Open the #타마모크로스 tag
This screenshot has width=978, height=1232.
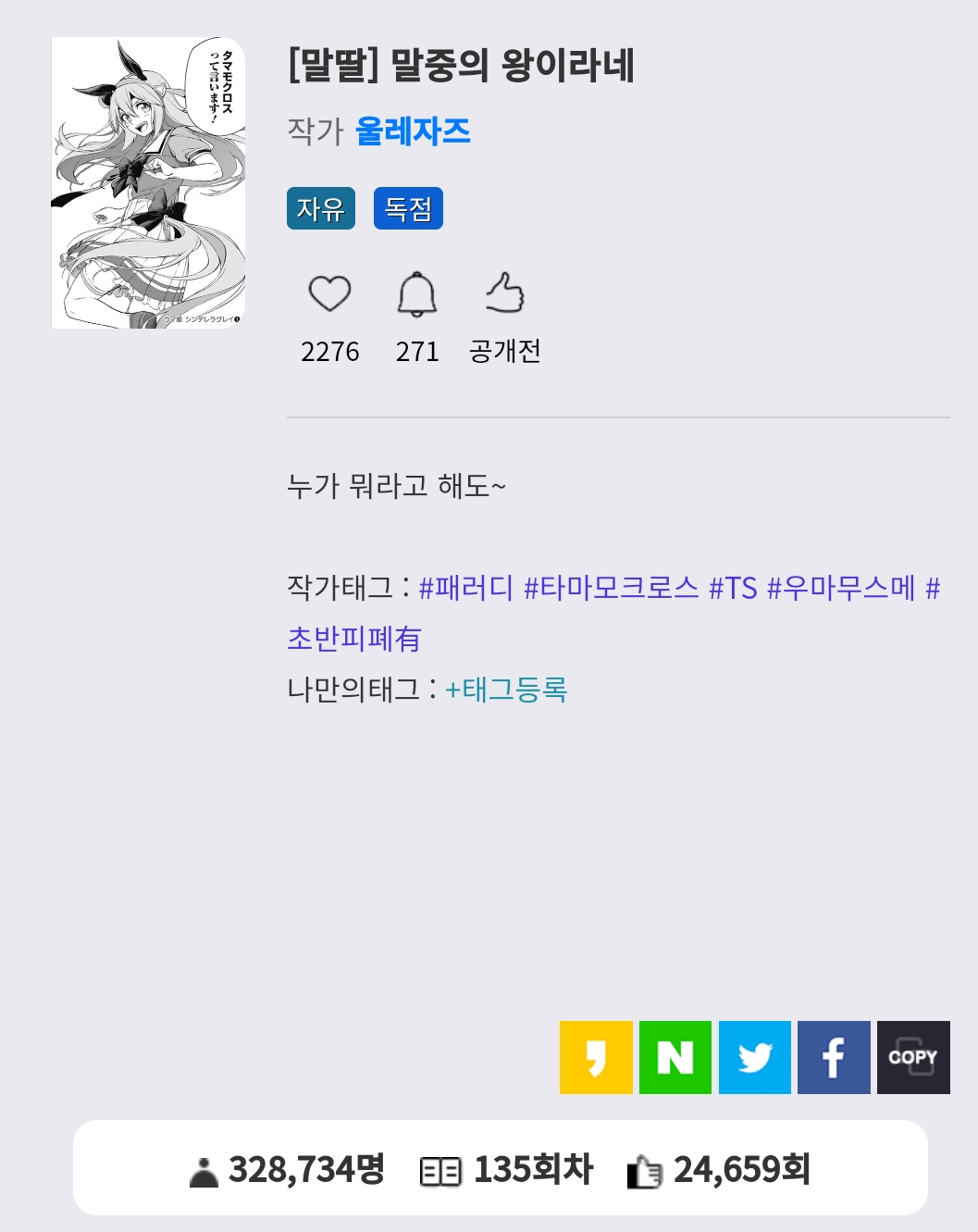tap(611, 588)
